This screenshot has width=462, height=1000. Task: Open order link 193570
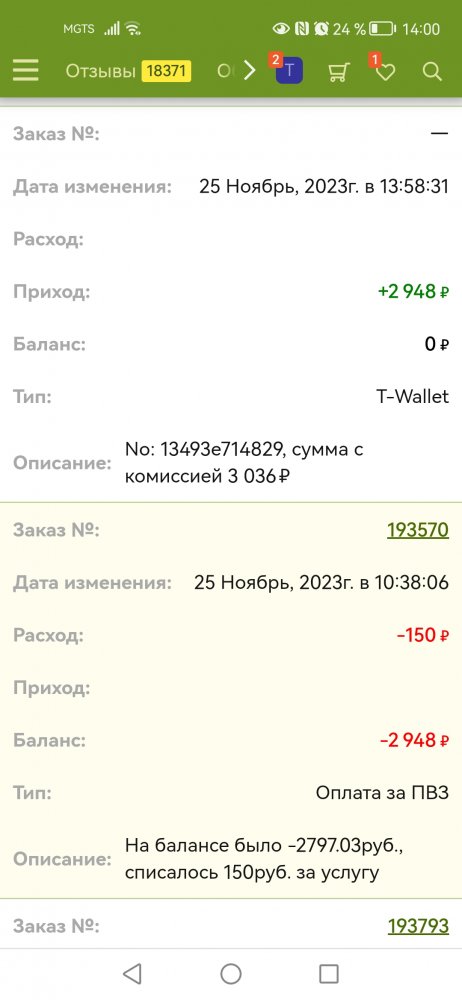coord(418,530)
